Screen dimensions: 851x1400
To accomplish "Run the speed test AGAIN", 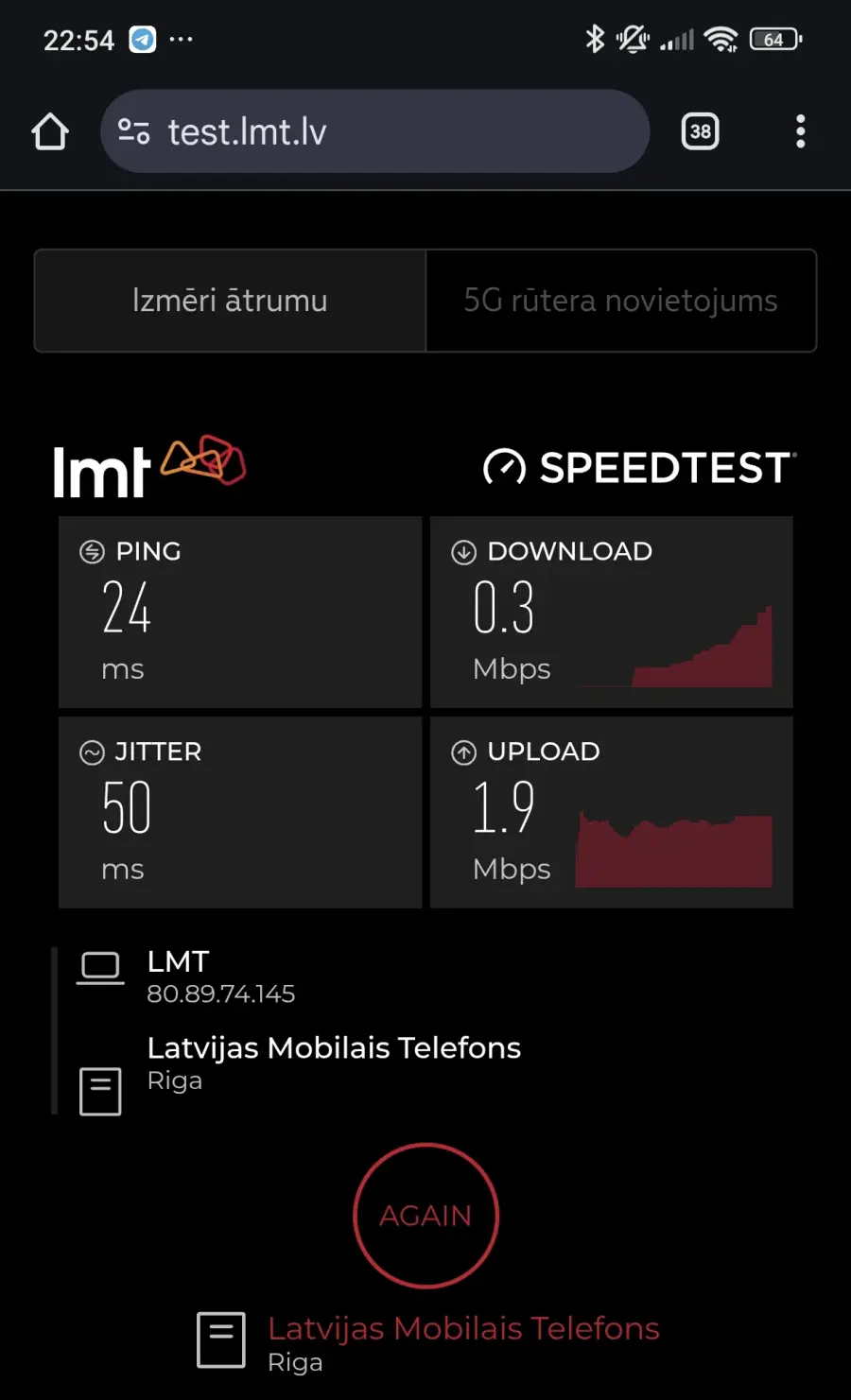I will [425, 1215].
